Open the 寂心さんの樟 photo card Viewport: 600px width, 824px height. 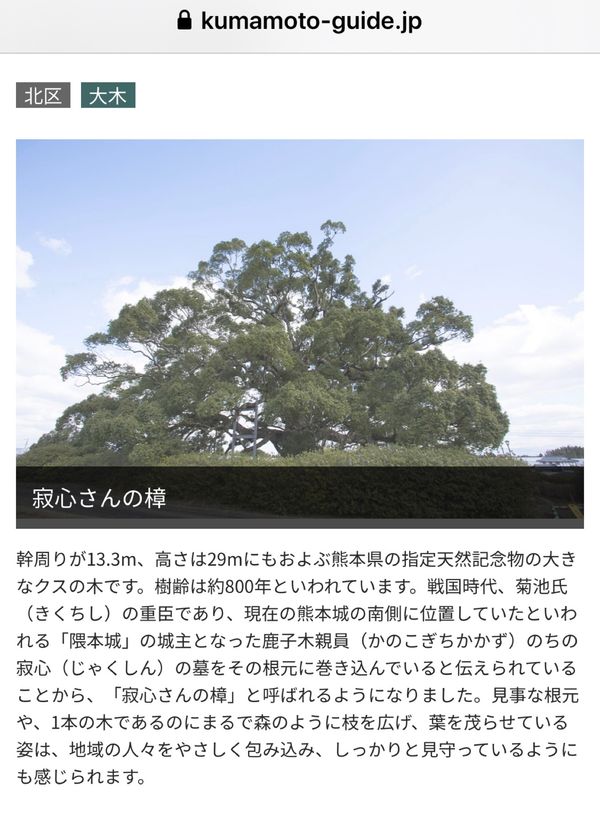pyautogui.click(x=299, y=334)
